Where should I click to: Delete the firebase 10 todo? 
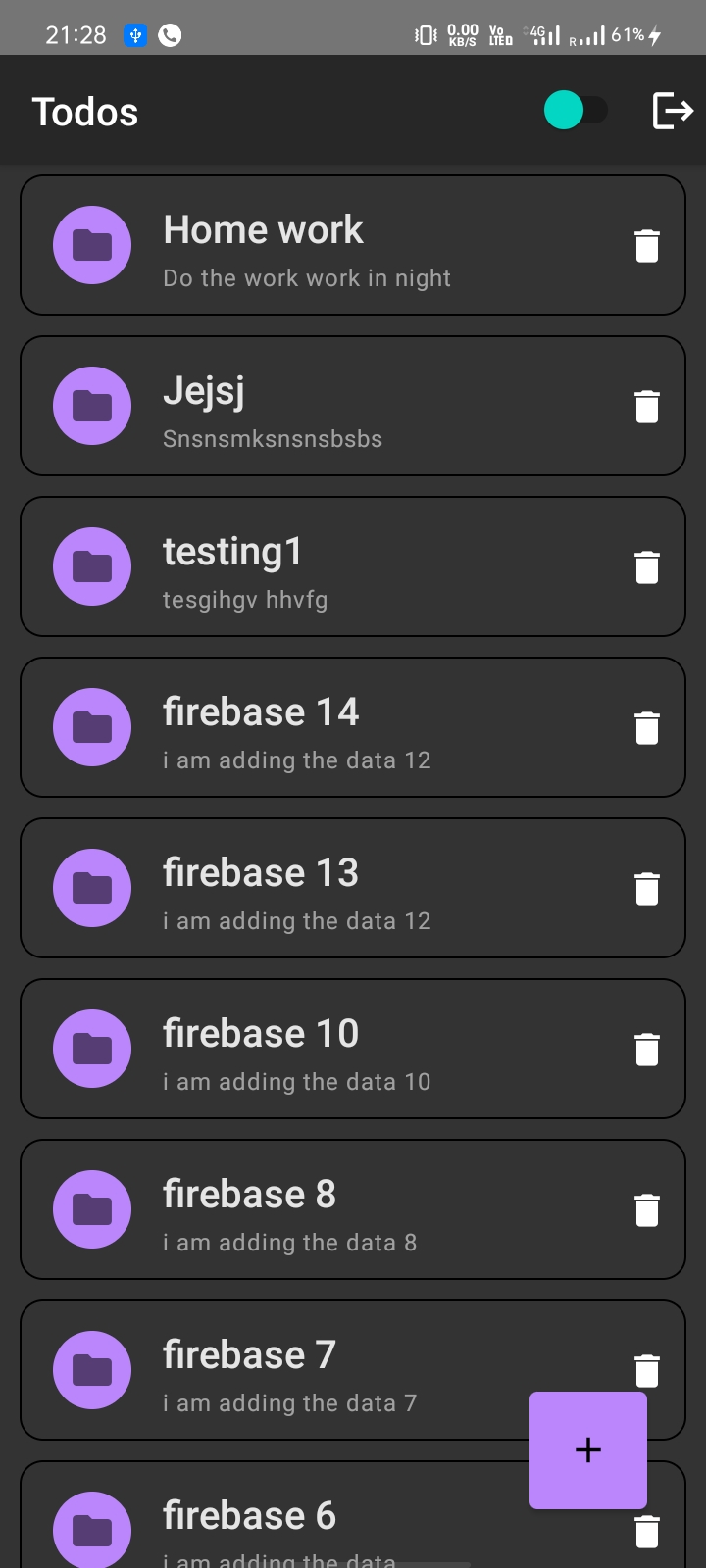pyautogui.click(x=647, y=1049)
